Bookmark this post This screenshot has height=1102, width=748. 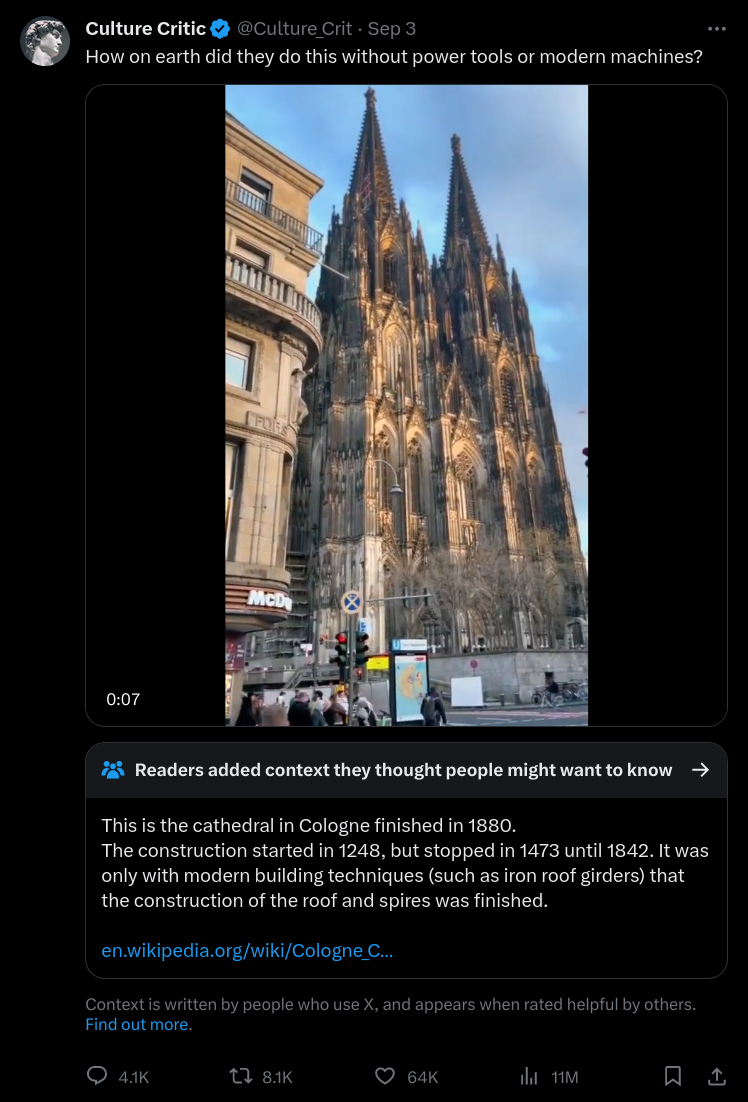coord(673,1076)
